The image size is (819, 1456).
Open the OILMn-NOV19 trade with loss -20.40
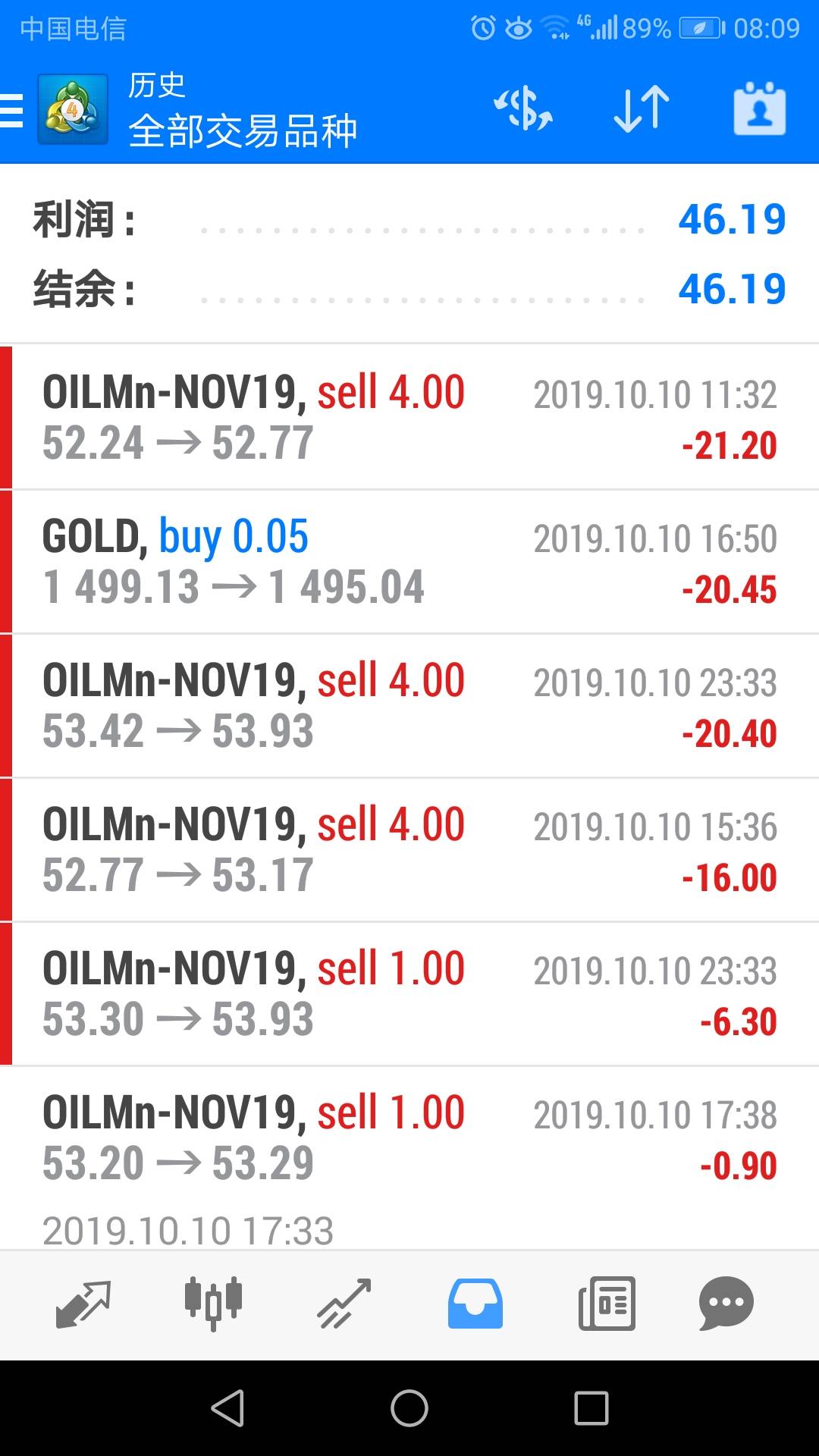(409, 705)
